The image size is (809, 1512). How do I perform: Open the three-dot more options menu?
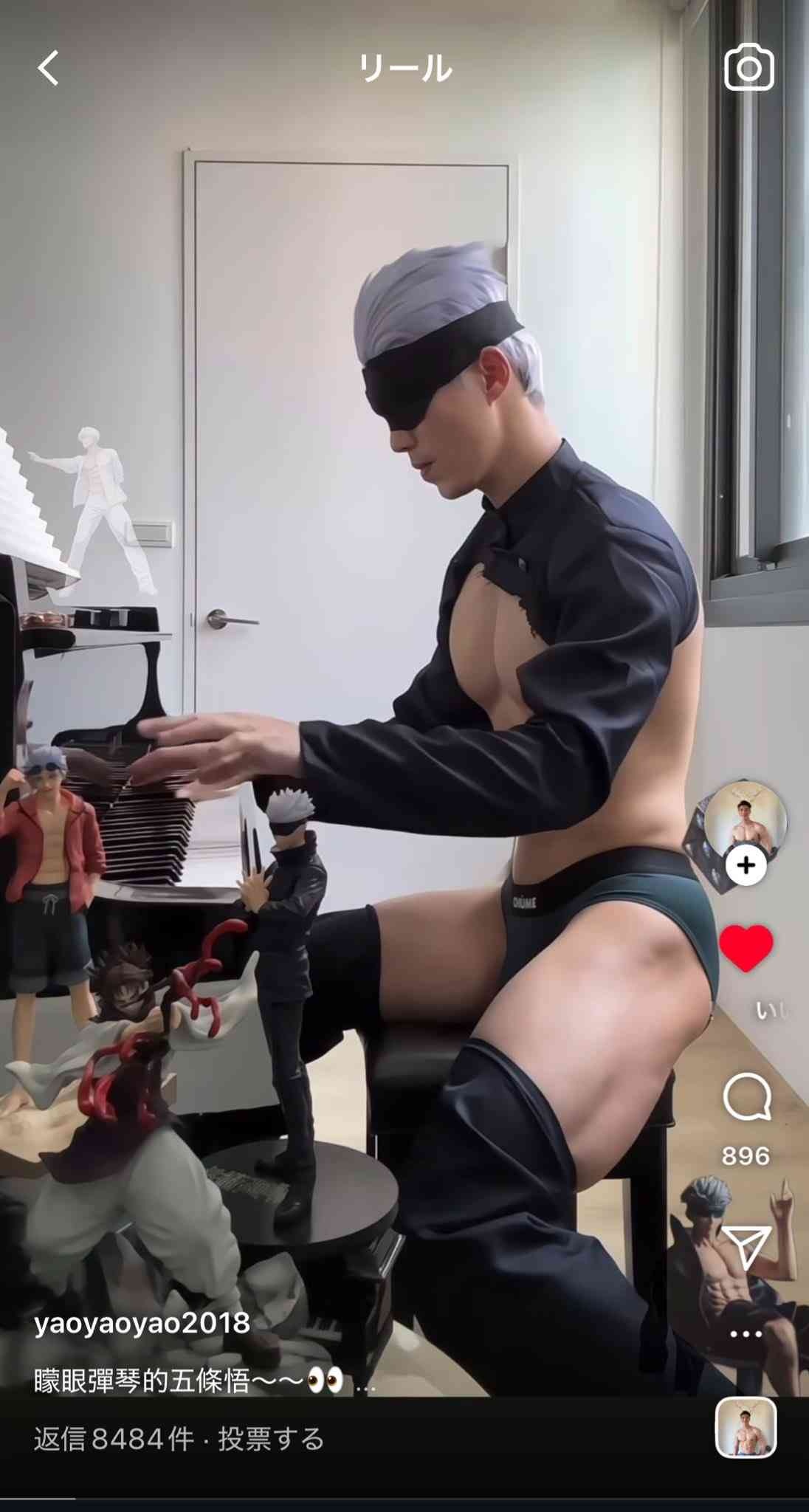click(746, 1334)
